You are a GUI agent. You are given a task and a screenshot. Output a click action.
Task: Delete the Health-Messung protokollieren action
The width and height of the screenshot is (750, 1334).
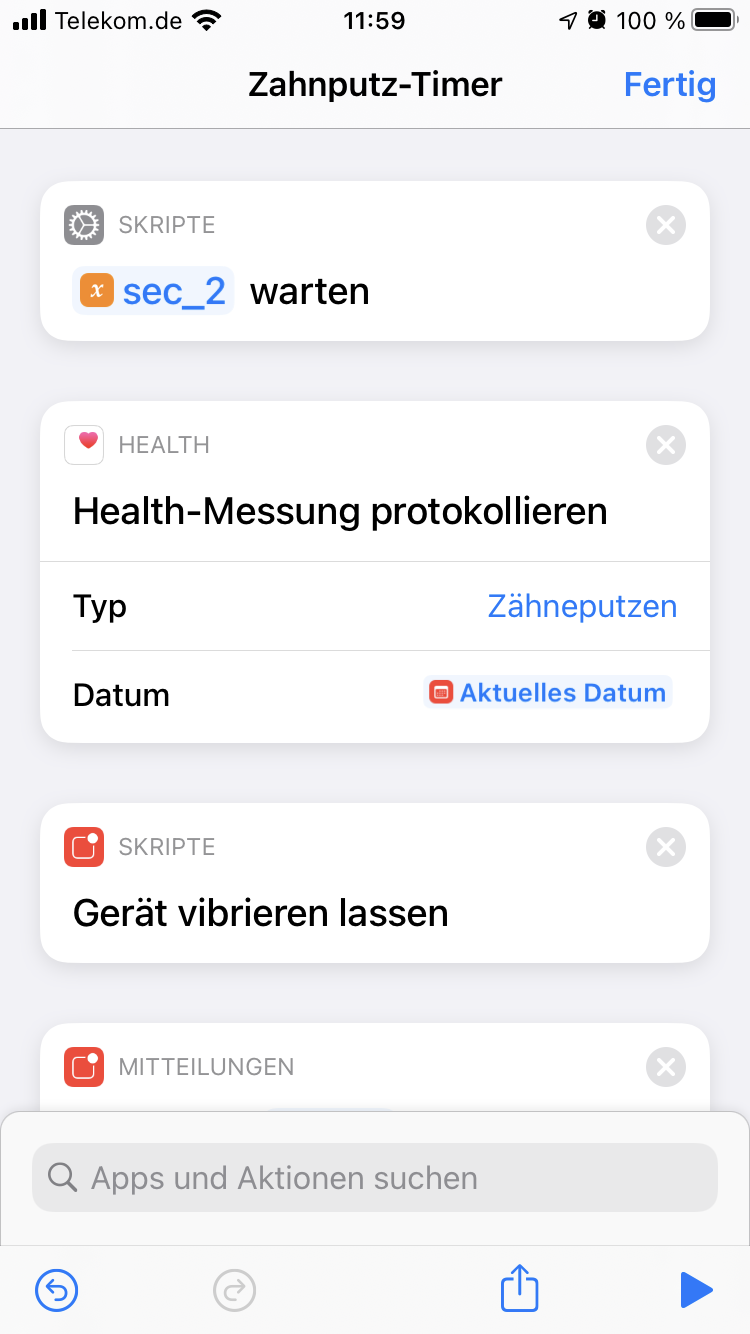pyautogui.click(x=666, y=444)
